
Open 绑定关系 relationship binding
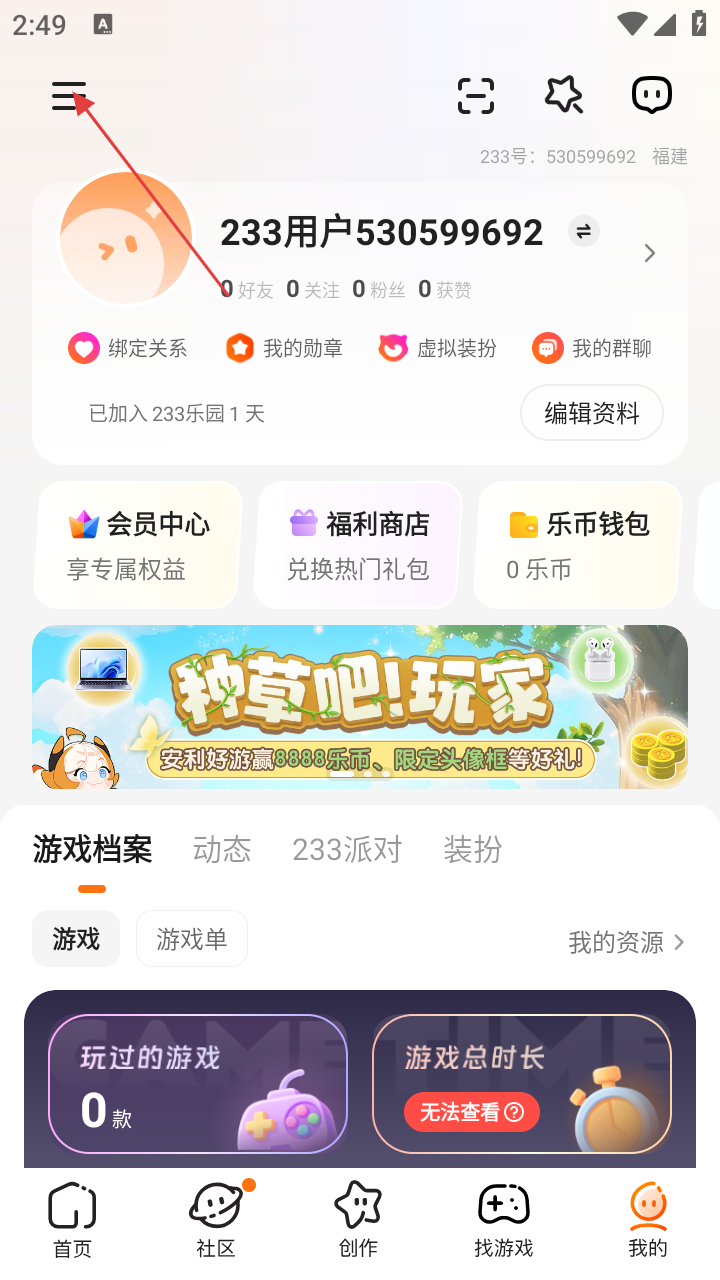coord(127,348)
